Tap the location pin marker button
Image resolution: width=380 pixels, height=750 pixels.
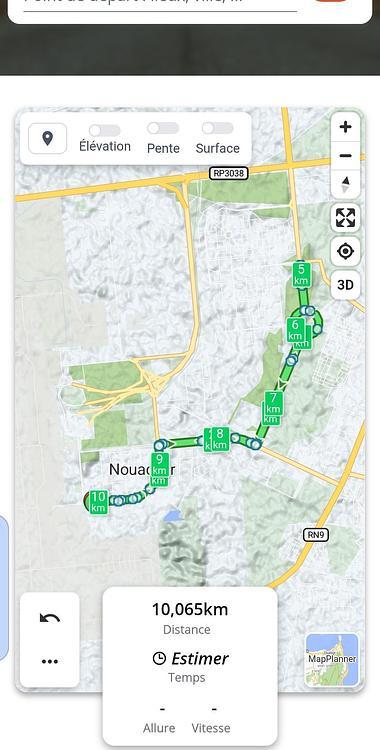tap(47, 139)
